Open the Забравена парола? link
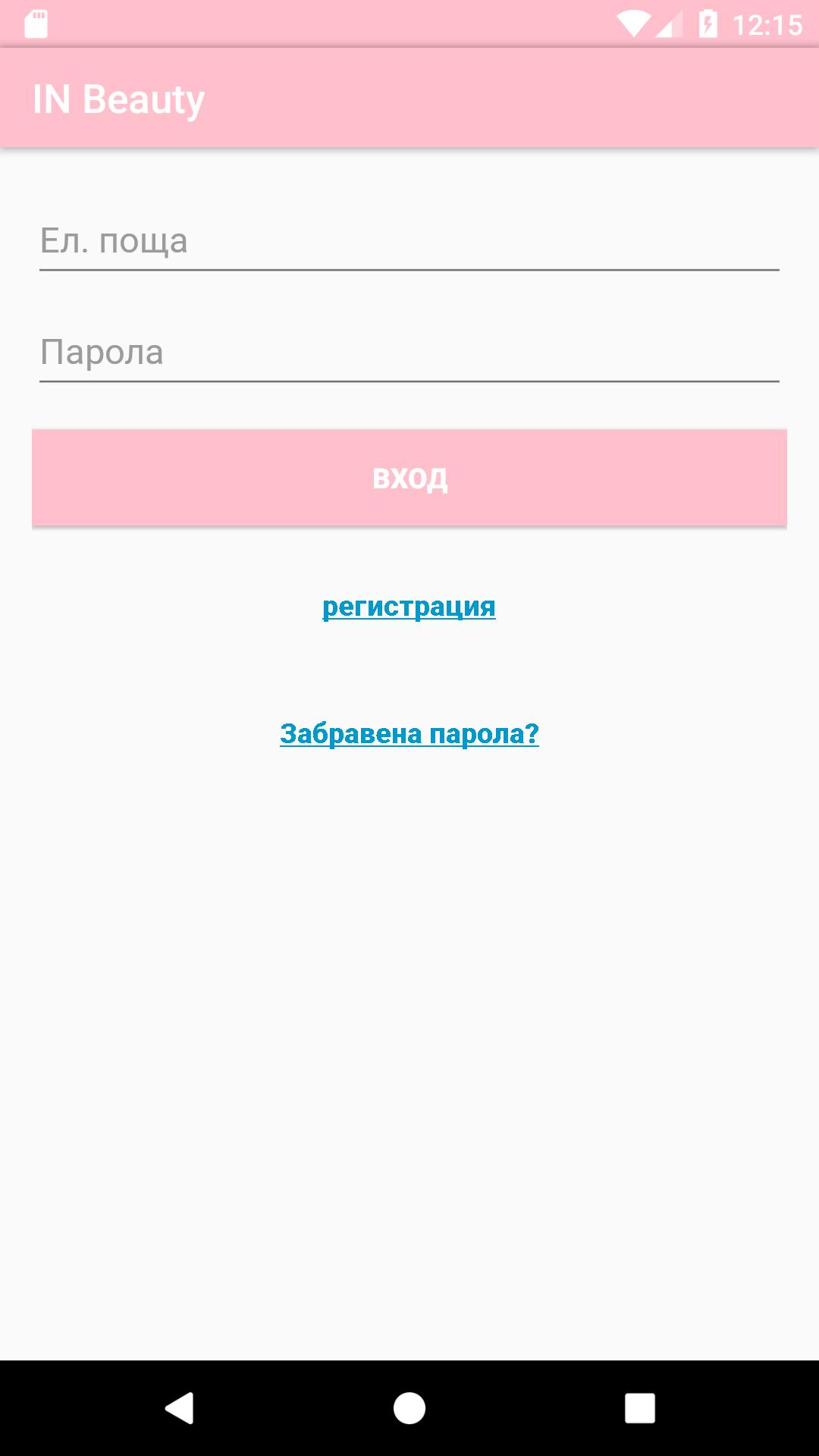 [409, 734]
